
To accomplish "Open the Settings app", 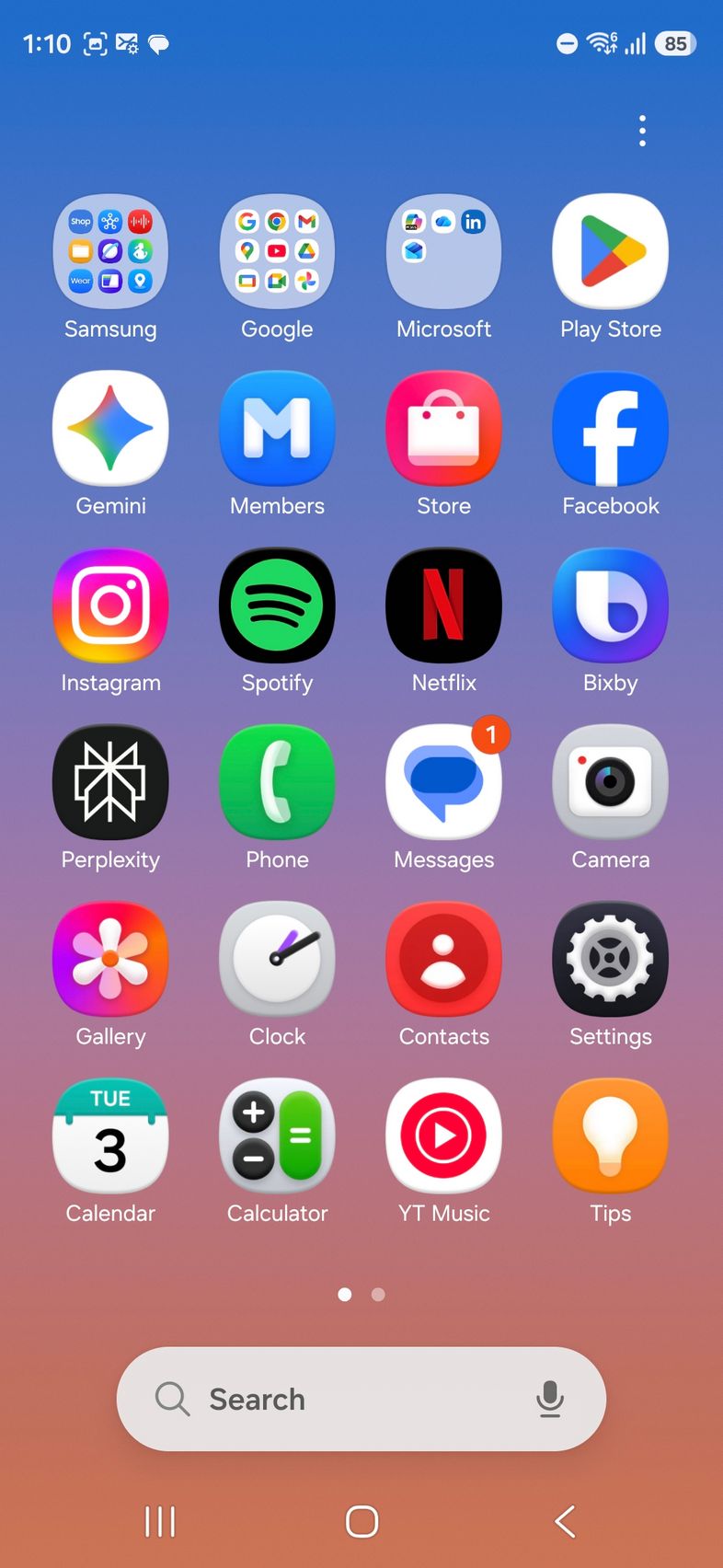I will point(610,959).
